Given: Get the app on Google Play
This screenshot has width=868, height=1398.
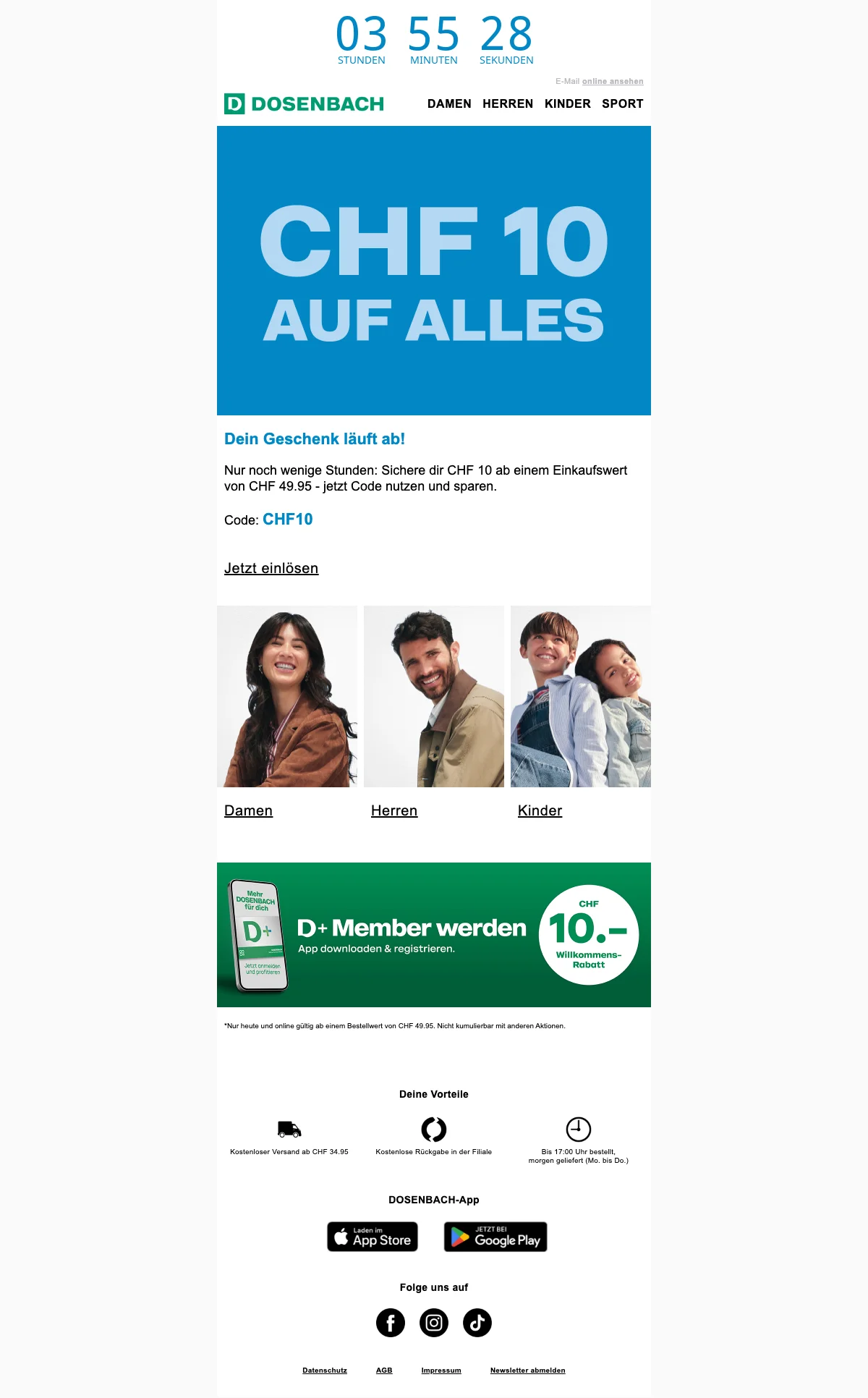Looking at the screenshot, I should 495,1237.
